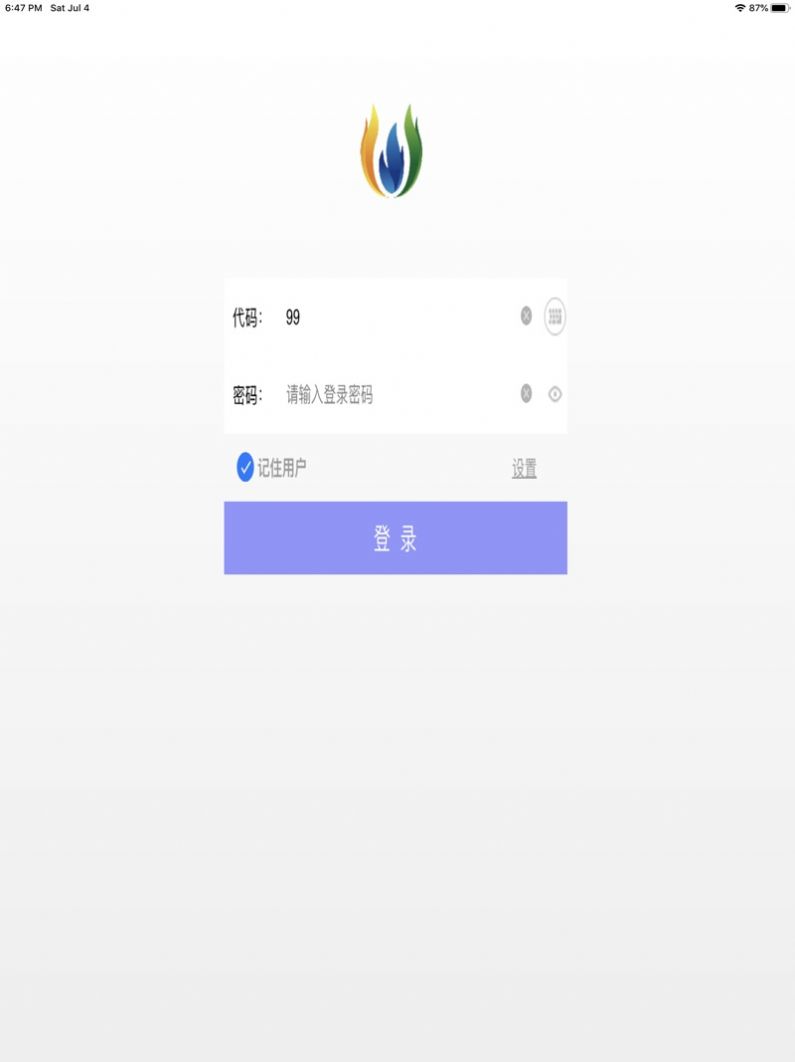Viewport: 795px width, 1062px height.
Task: Clear the 代码 field using the X icon
Action: pyautogui.click(x=525, y=317)
